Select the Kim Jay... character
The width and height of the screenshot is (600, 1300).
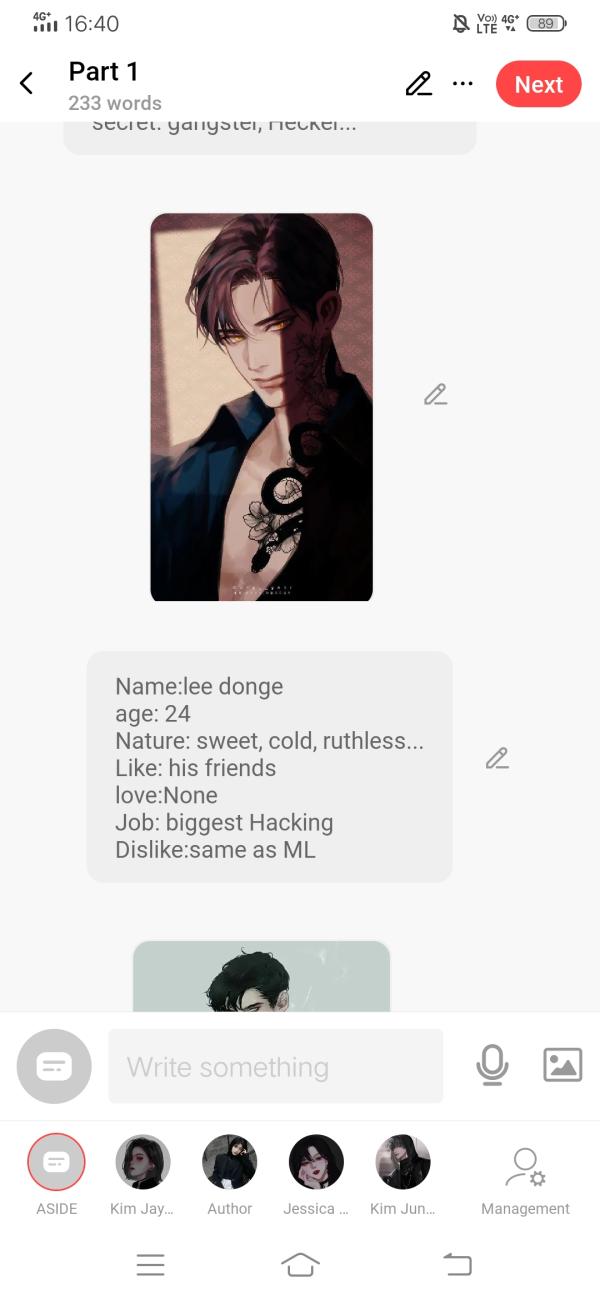142,1175
